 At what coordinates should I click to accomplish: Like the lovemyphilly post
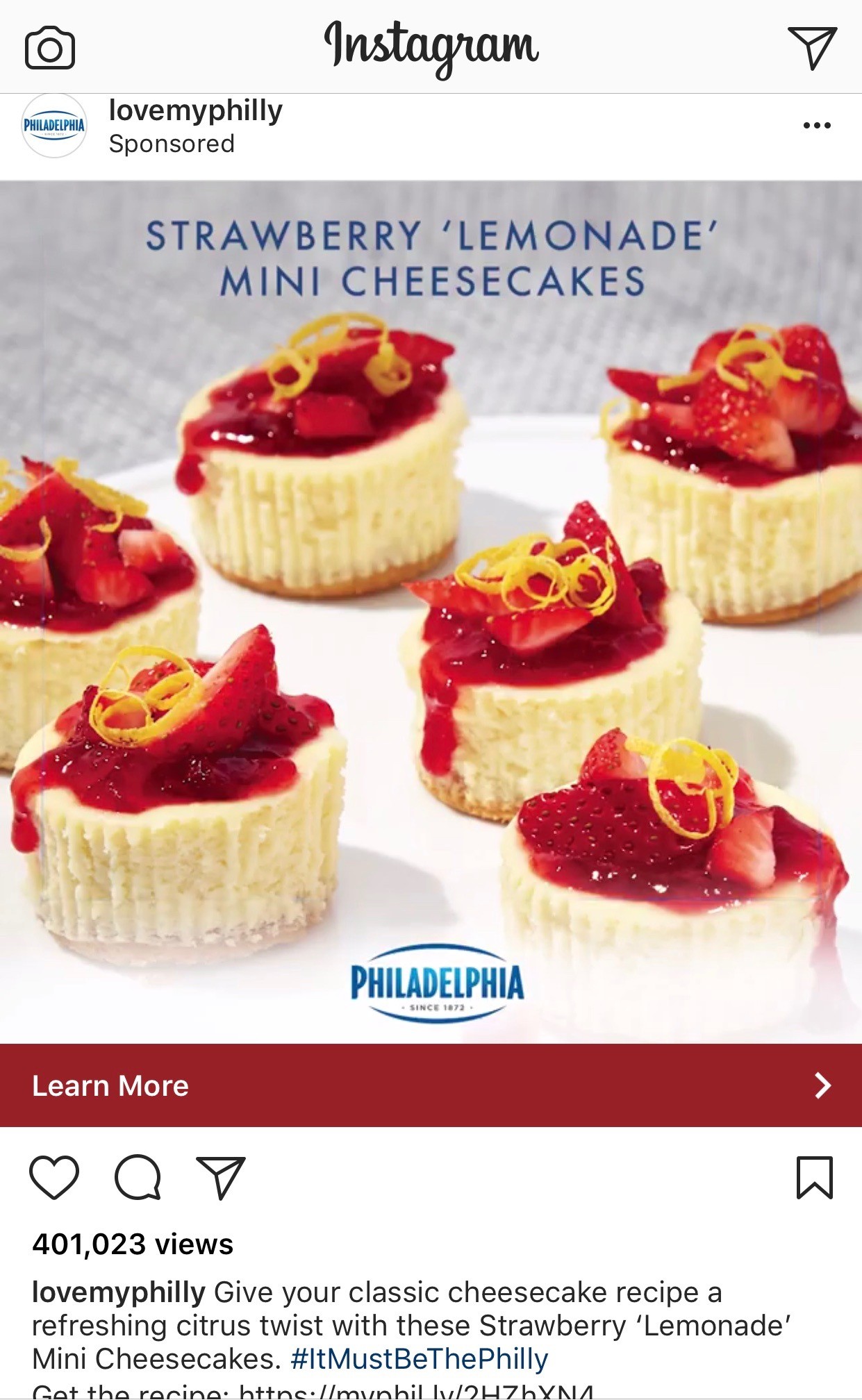54,1178
